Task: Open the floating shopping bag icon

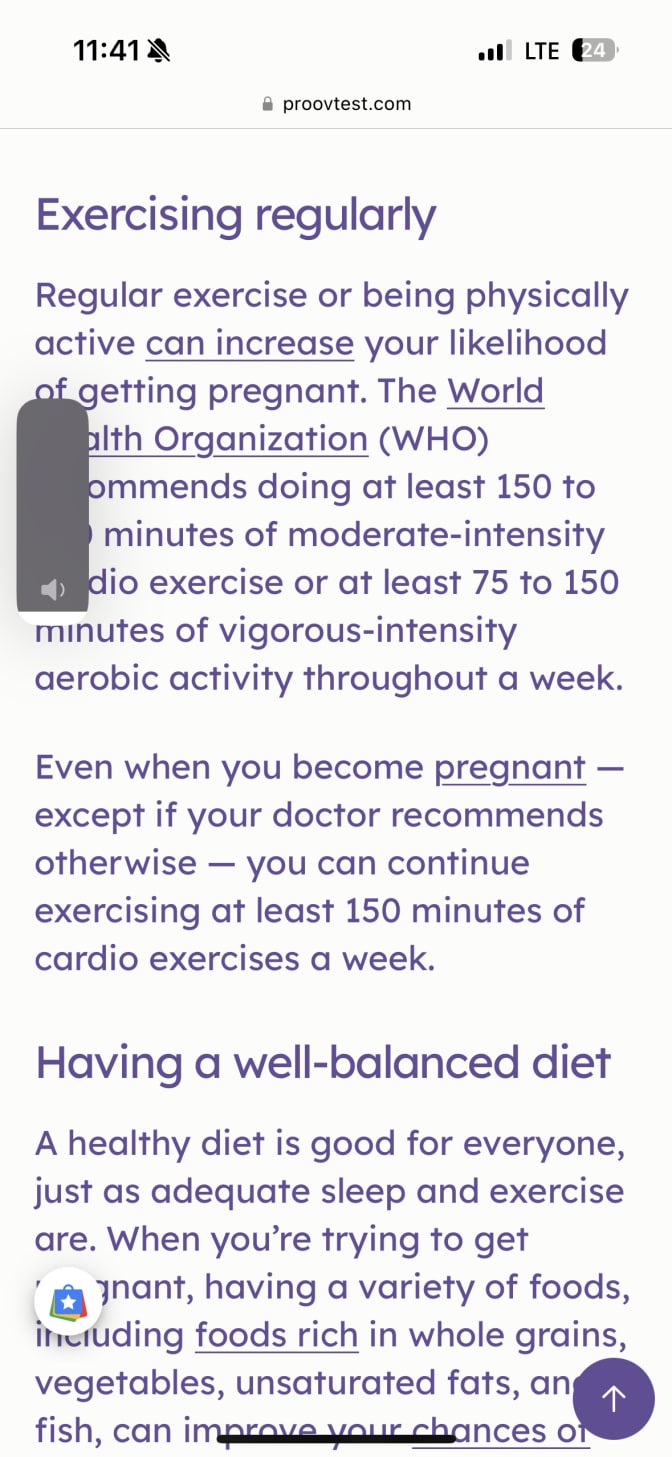Action: point(68,1302)
